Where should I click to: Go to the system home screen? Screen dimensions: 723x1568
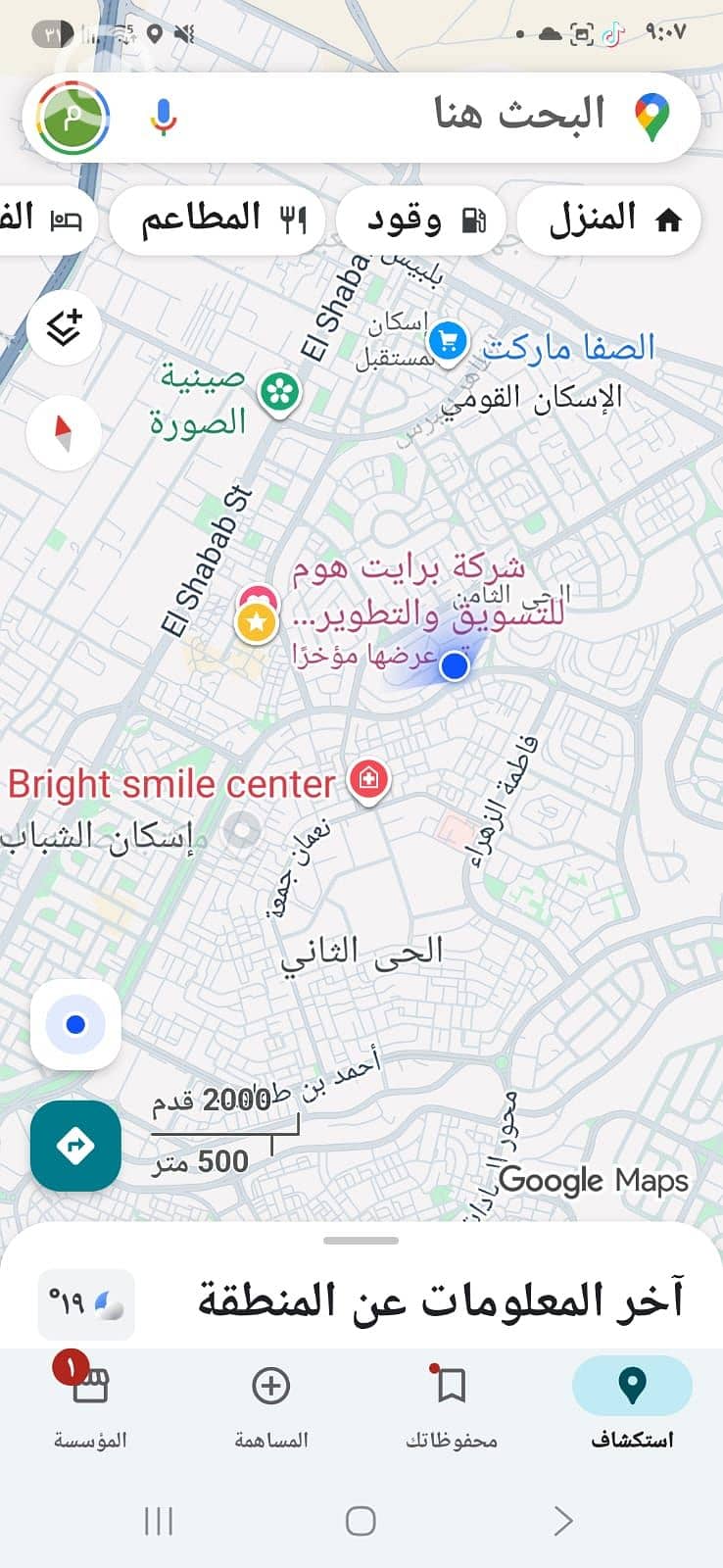click(x=361, y=1521)
